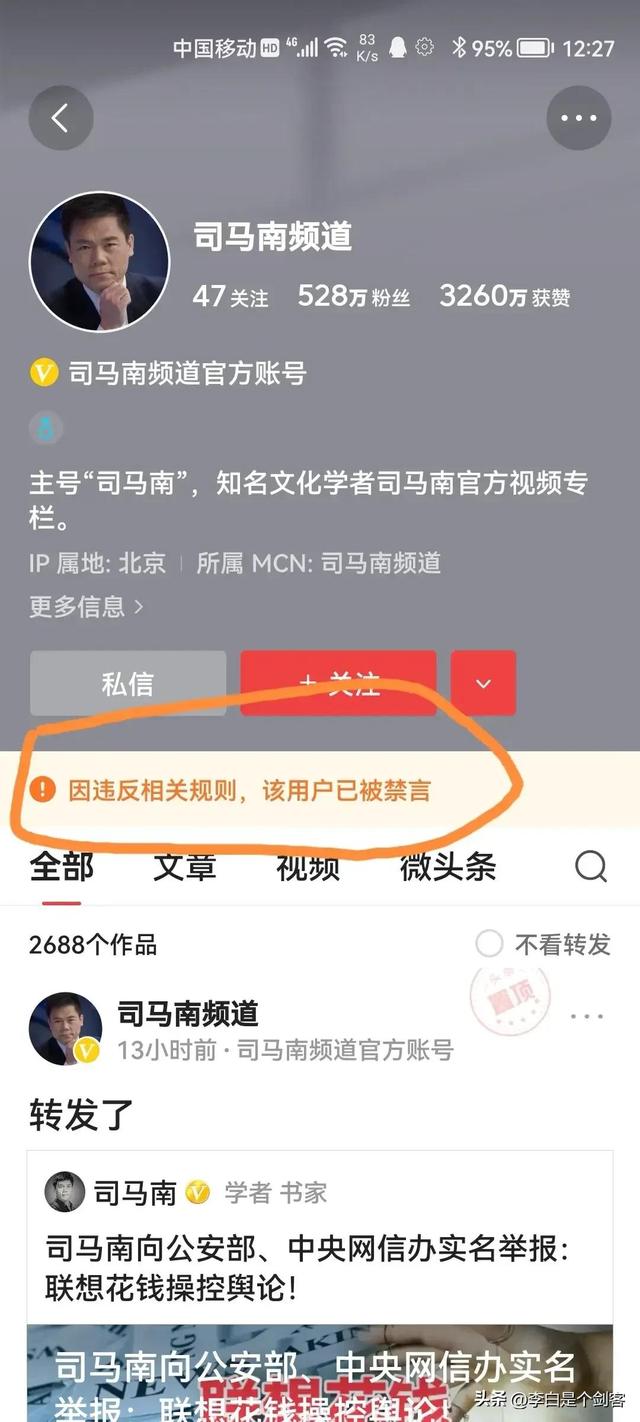
Task: Open the reposted 司马南 article card
Action: (x=320, y=1265)
